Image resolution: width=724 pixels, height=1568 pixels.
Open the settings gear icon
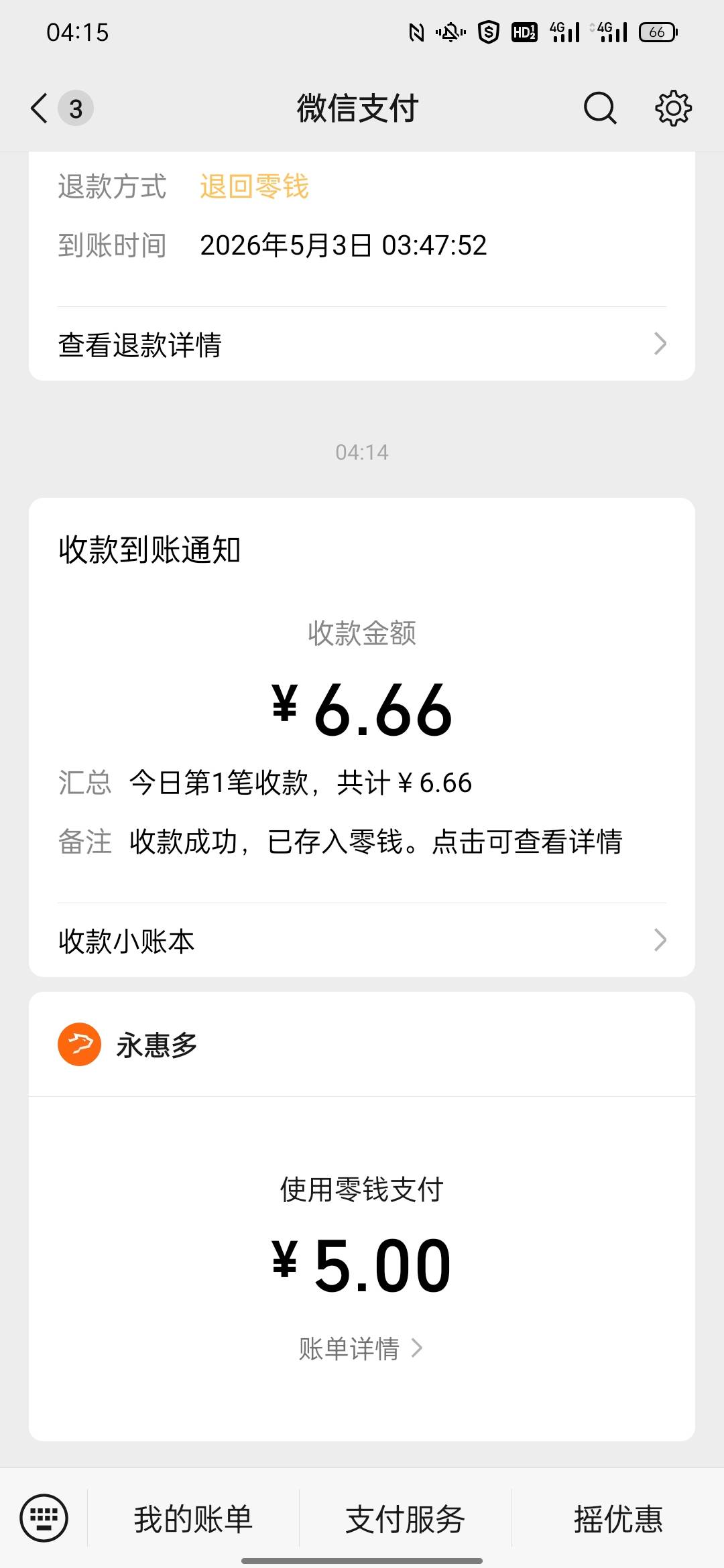click(673, 108)
